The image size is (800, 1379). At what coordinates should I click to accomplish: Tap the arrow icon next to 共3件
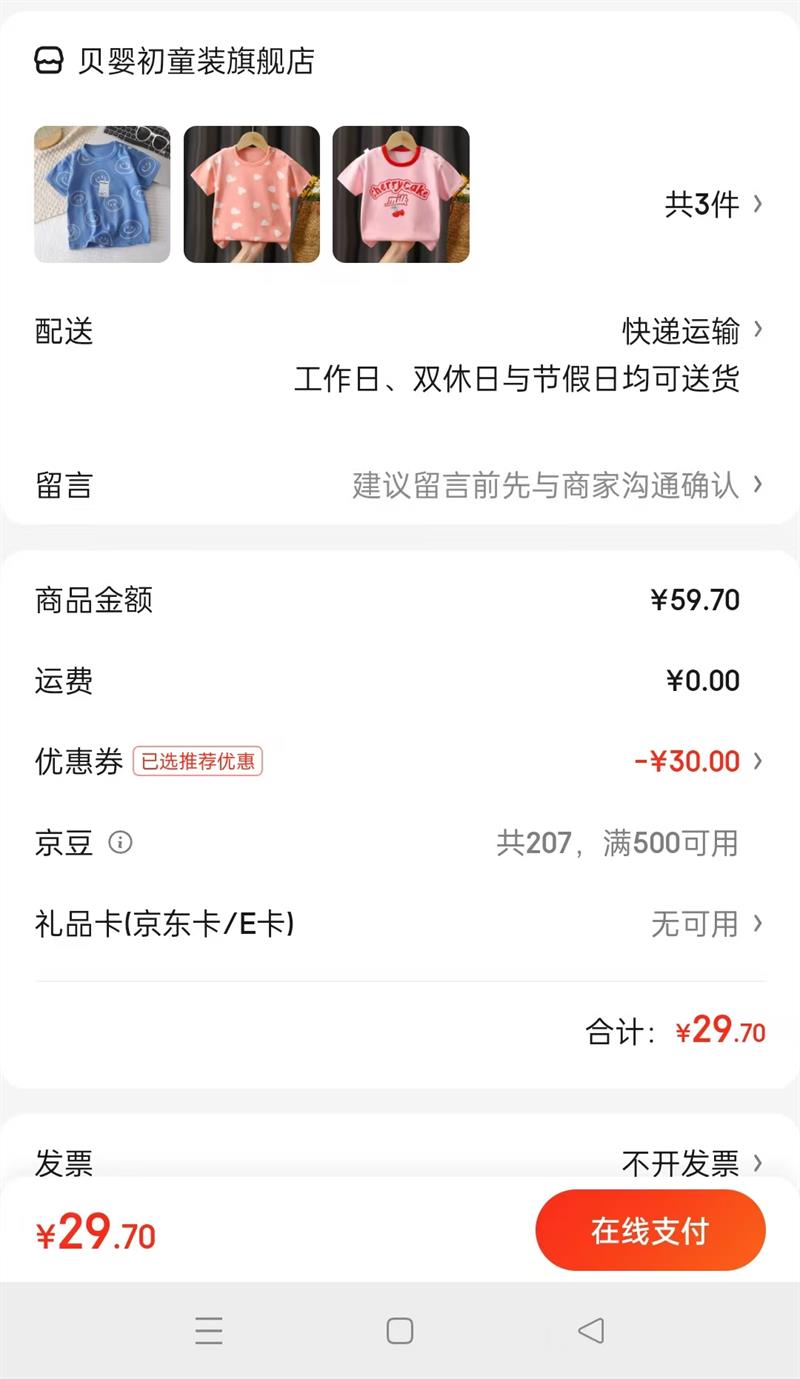[x=760, y=205]
